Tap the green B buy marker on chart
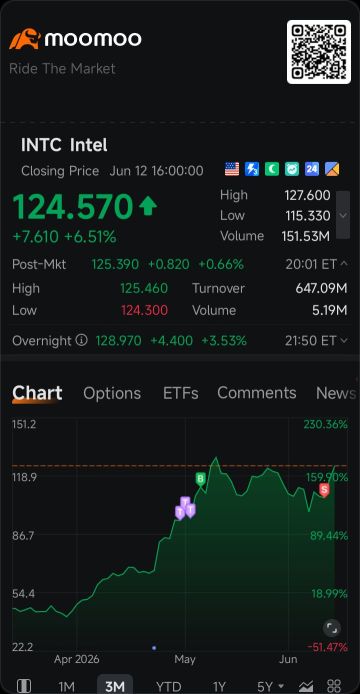Viewport: 360px width, 694px height. 201,479
